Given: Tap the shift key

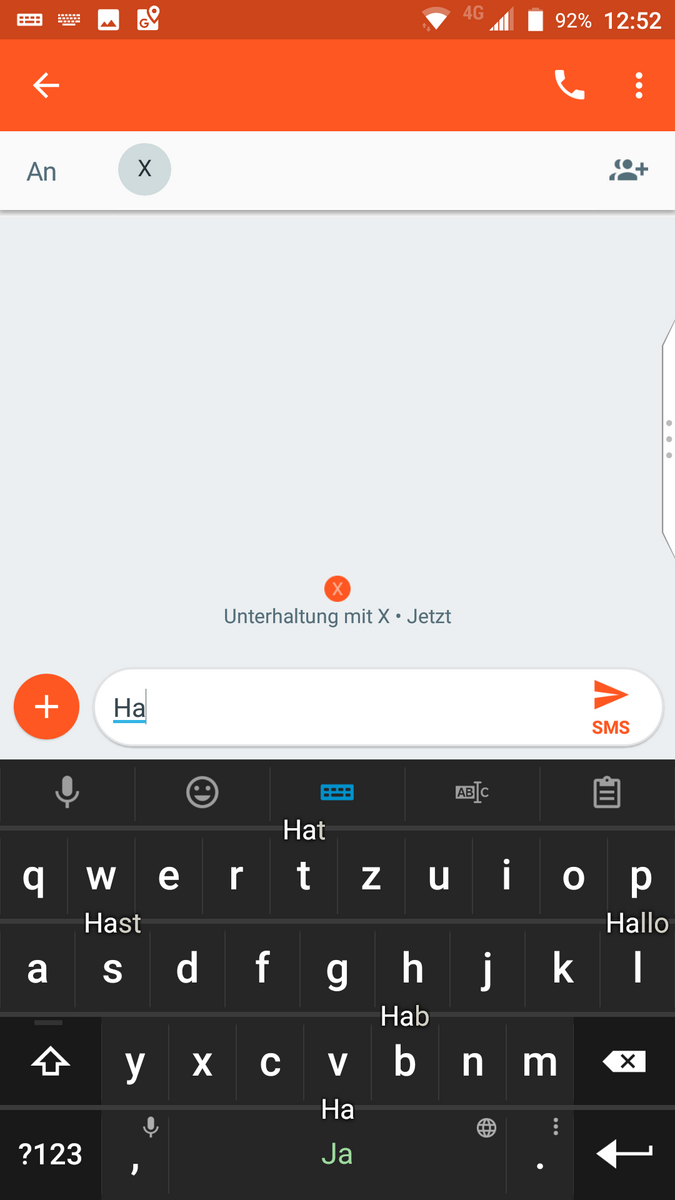Looking at the screenshot, I should tap(50, 1062).
